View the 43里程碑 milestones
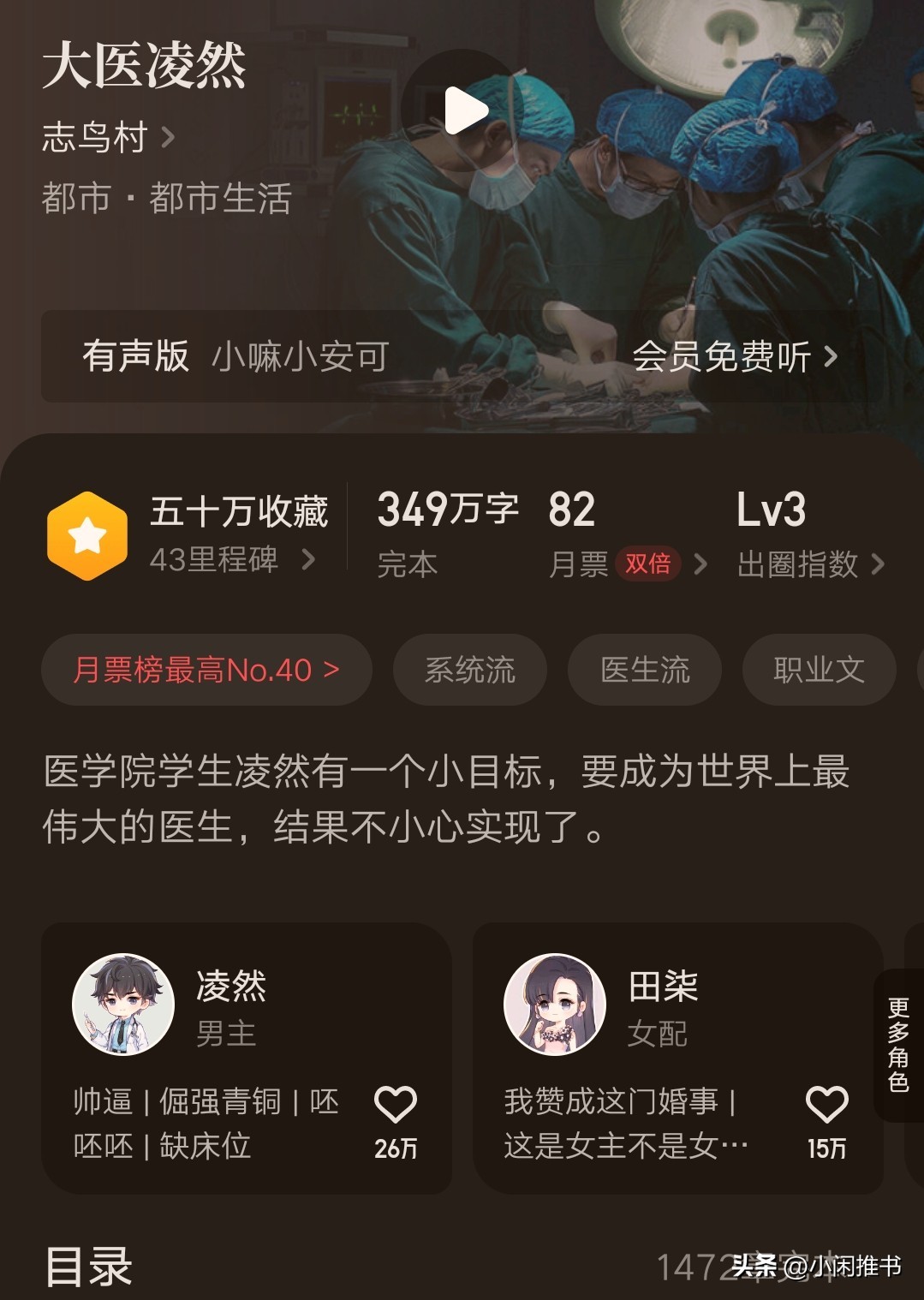 [231, 560]
